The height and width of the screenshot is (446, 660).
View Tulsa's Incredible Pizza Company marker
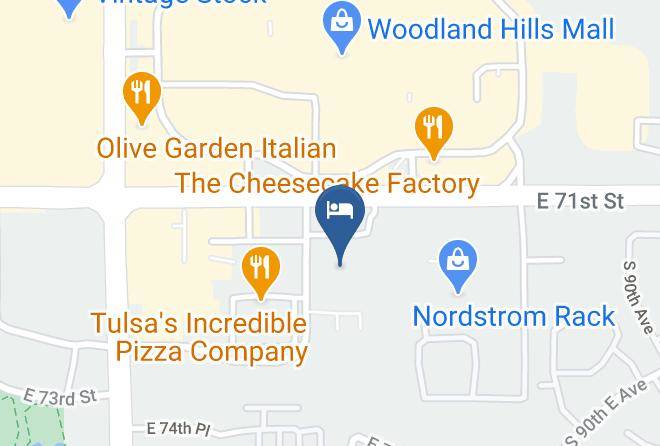261,273
